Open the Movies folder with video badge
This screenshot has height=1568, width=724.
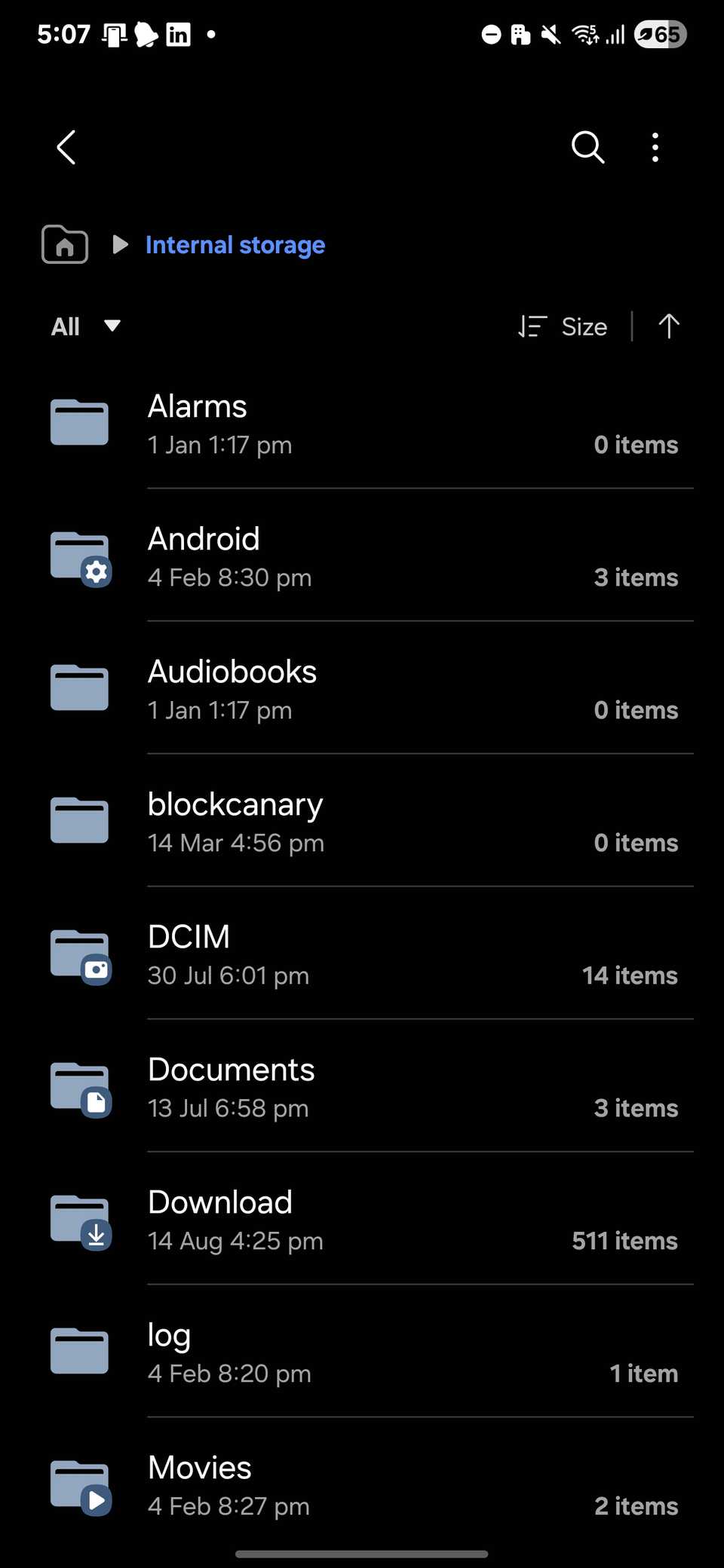78,1485
